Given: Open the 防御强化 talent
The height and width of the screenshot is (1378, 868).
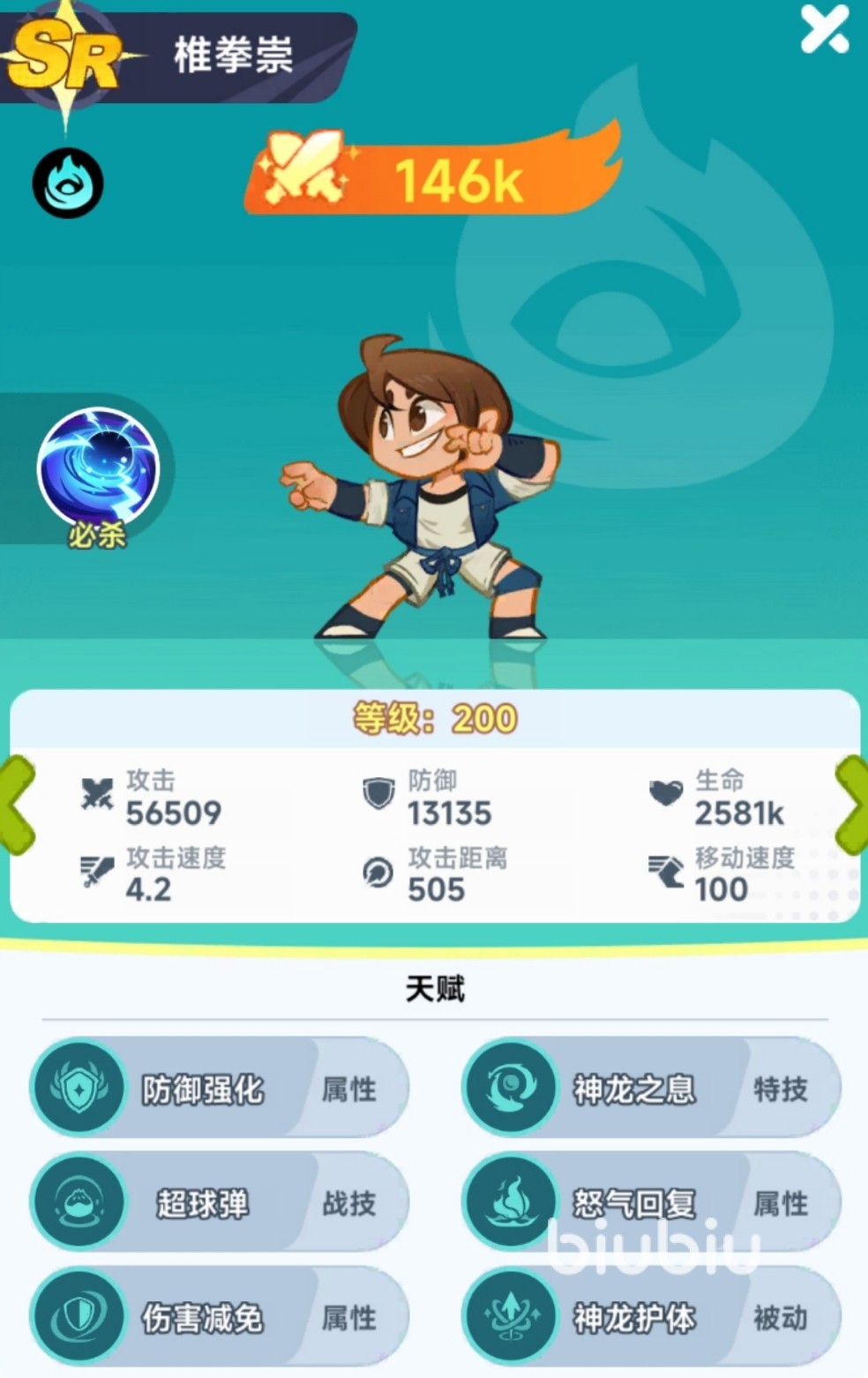Looking at the screenshot, I should [x=219, y=1089].
